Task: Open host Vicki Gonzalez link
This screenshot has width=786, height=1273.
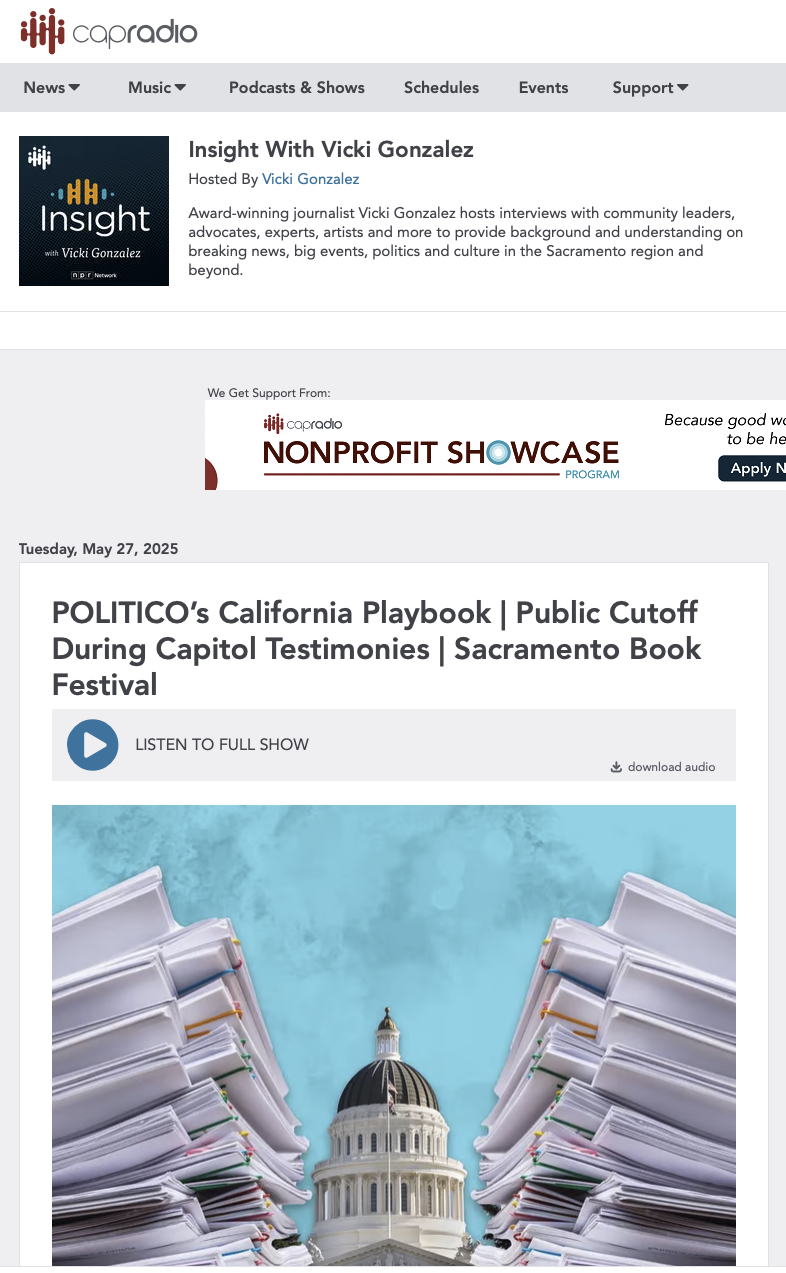Action: click(310, 179)
